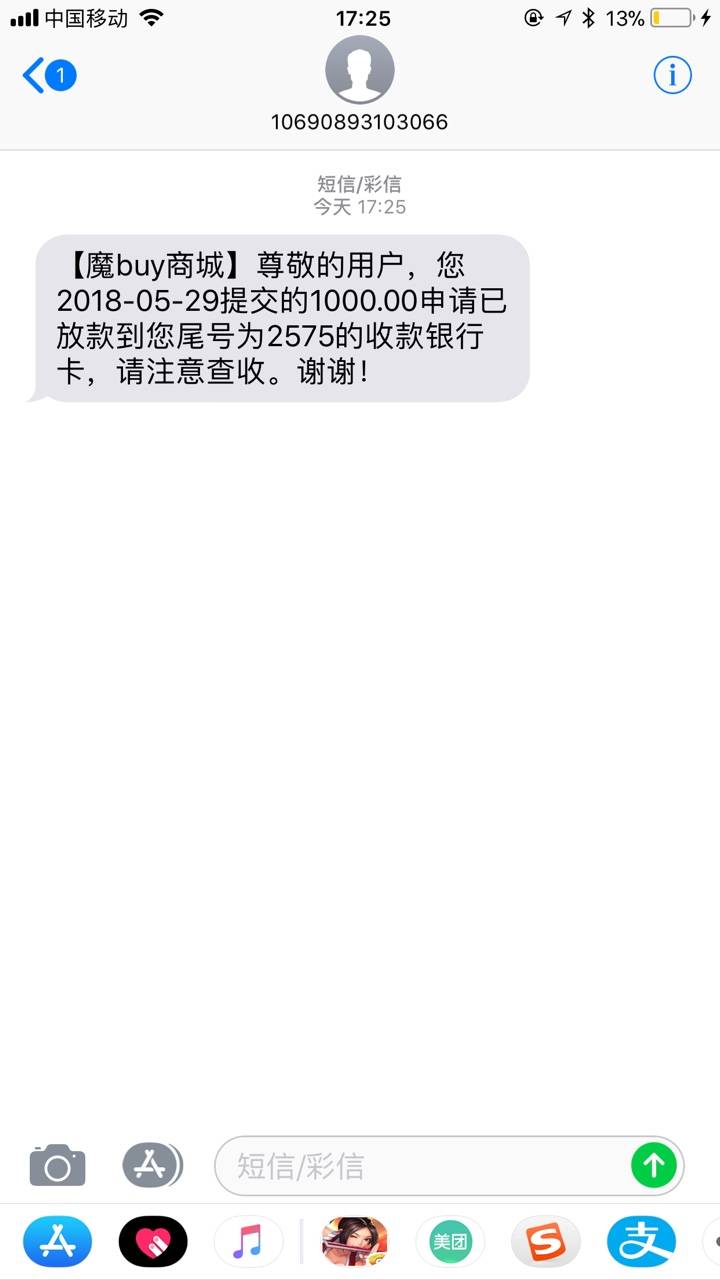
Task: Open the Music iMessage app
Action: tap(248, 1242)
